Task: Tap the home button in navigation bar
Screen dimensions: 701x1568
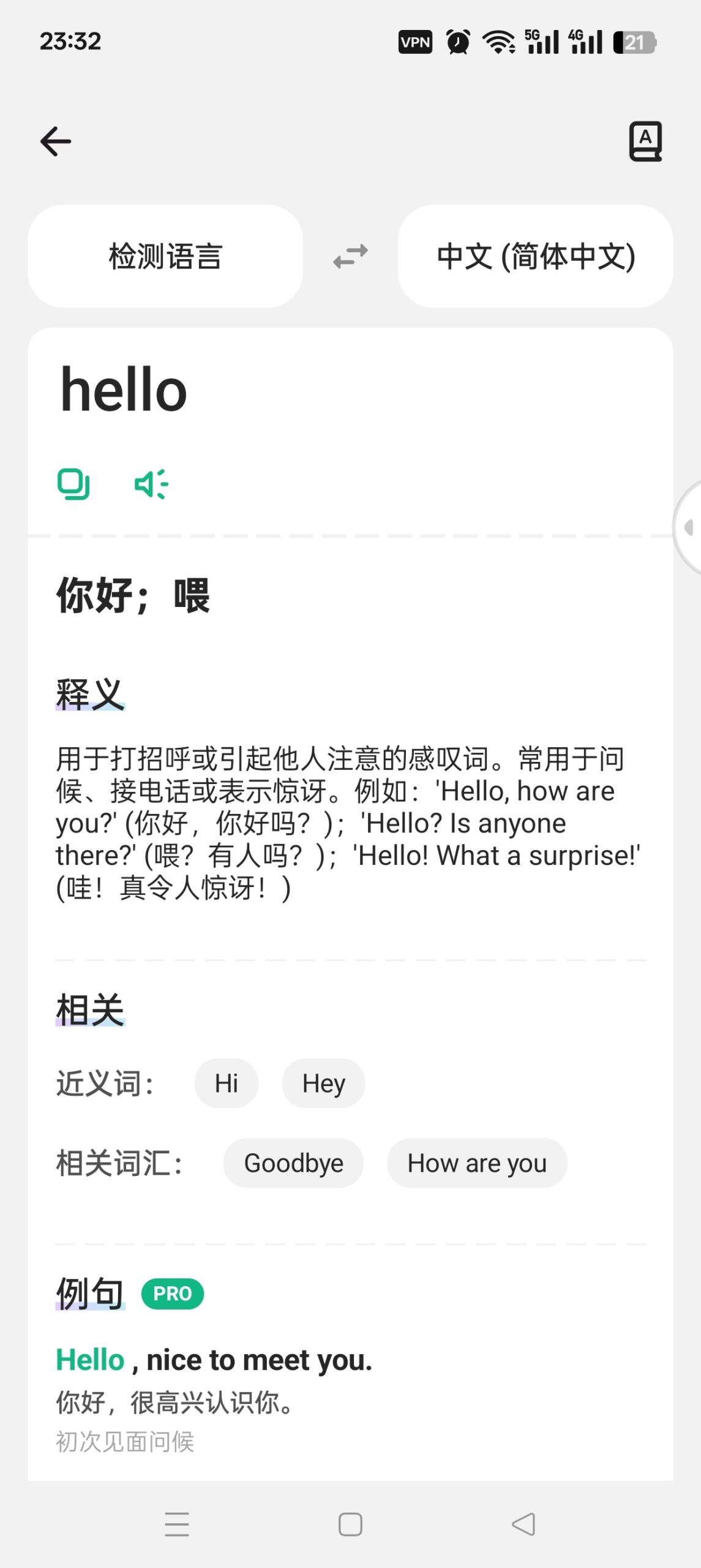Action: (x=349, y=1523)
